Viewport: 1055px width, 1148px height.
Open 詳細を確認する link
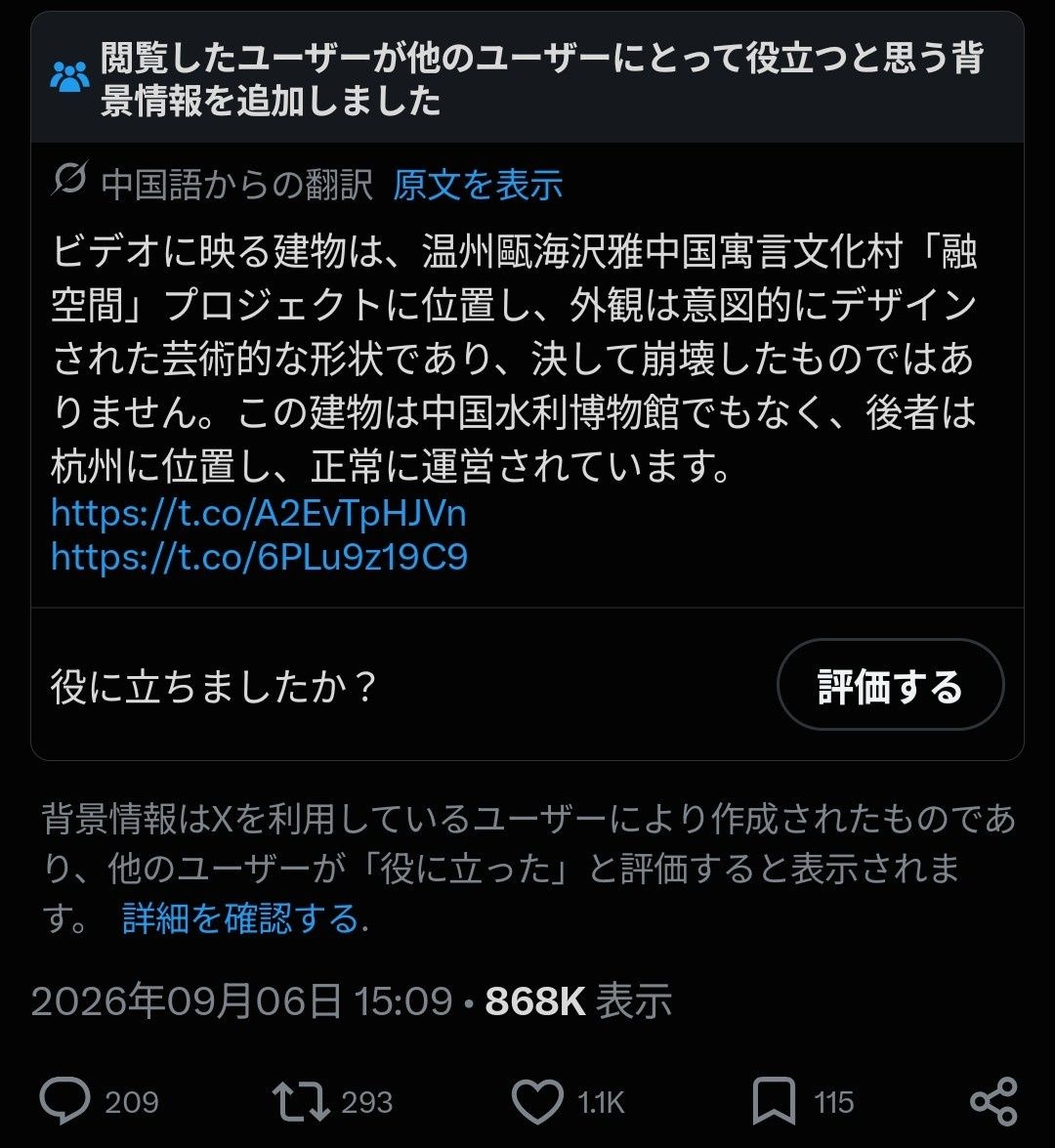tap(241, 918)
